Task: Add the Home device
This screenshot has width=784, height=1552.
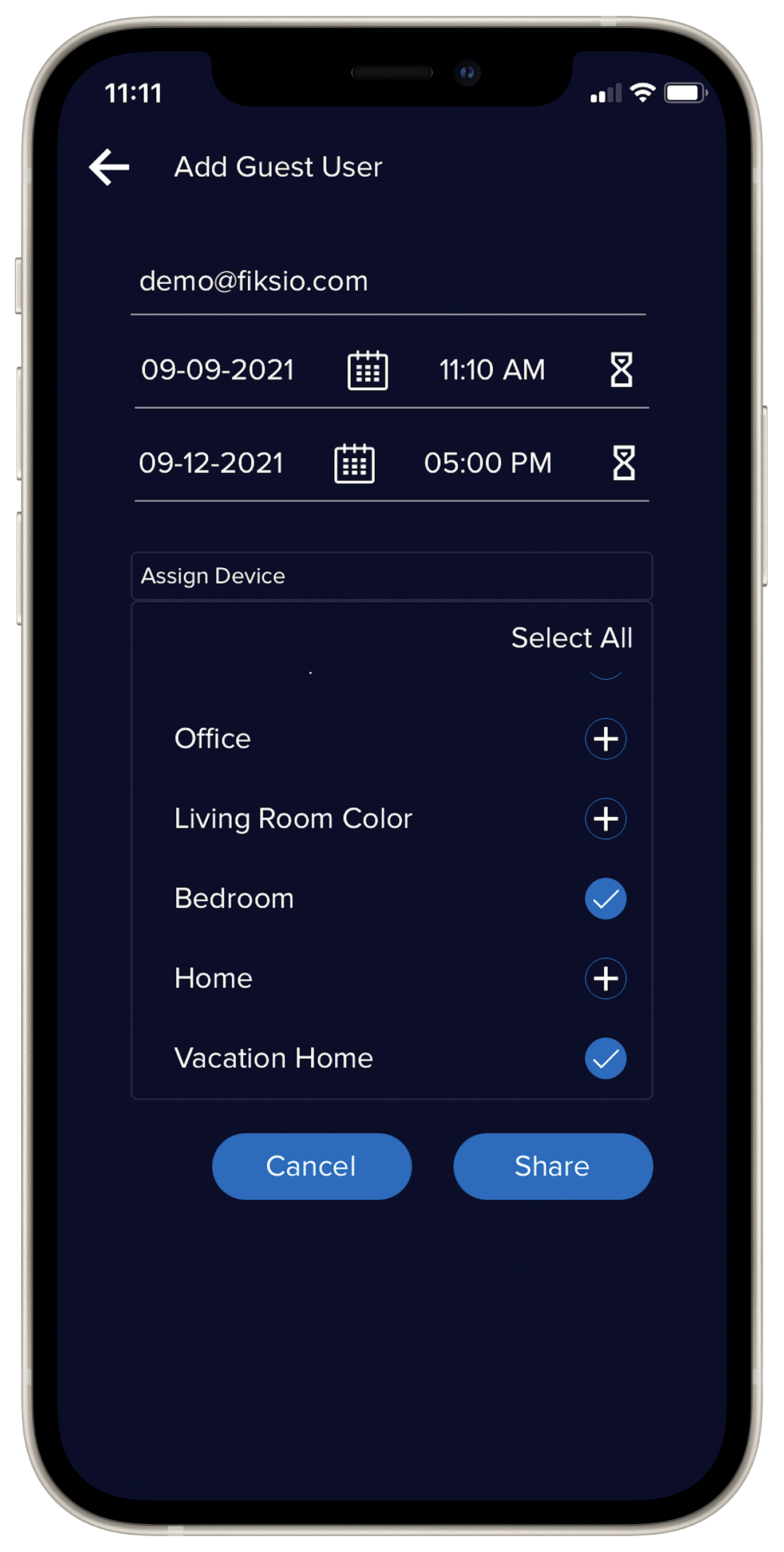Action: click(x=605, y=979)
